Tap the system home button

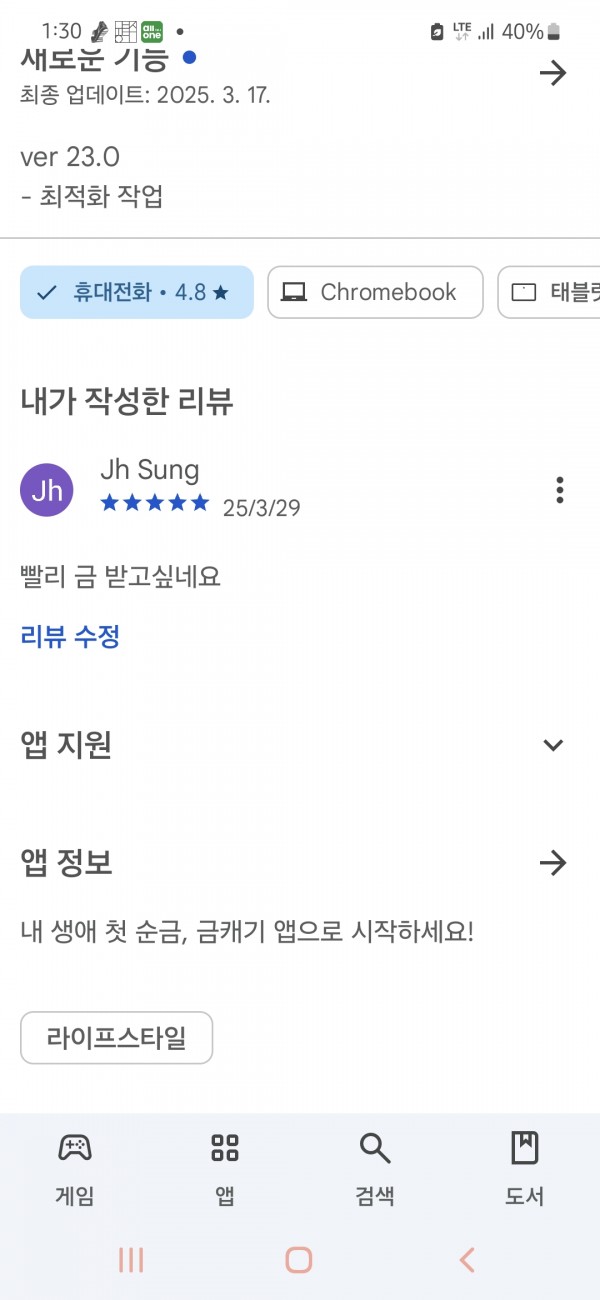[x=299, y=1260]
